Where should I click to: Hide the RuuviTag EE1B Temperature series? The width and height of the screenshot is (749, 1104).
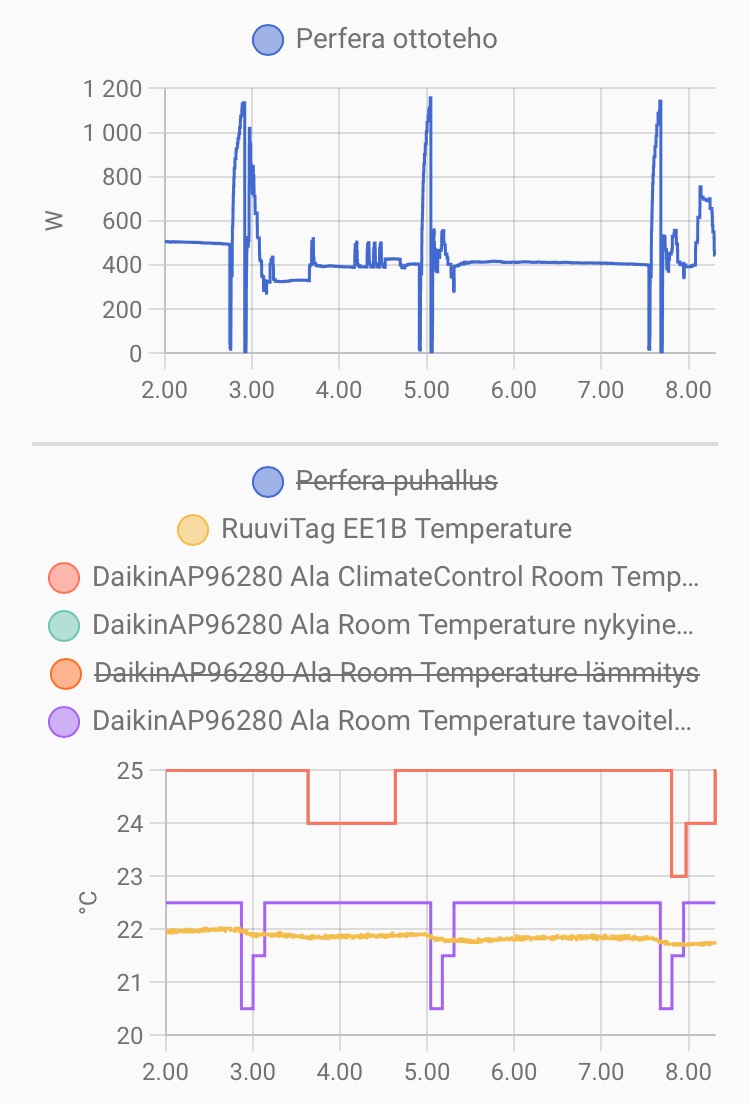(375, 529)
